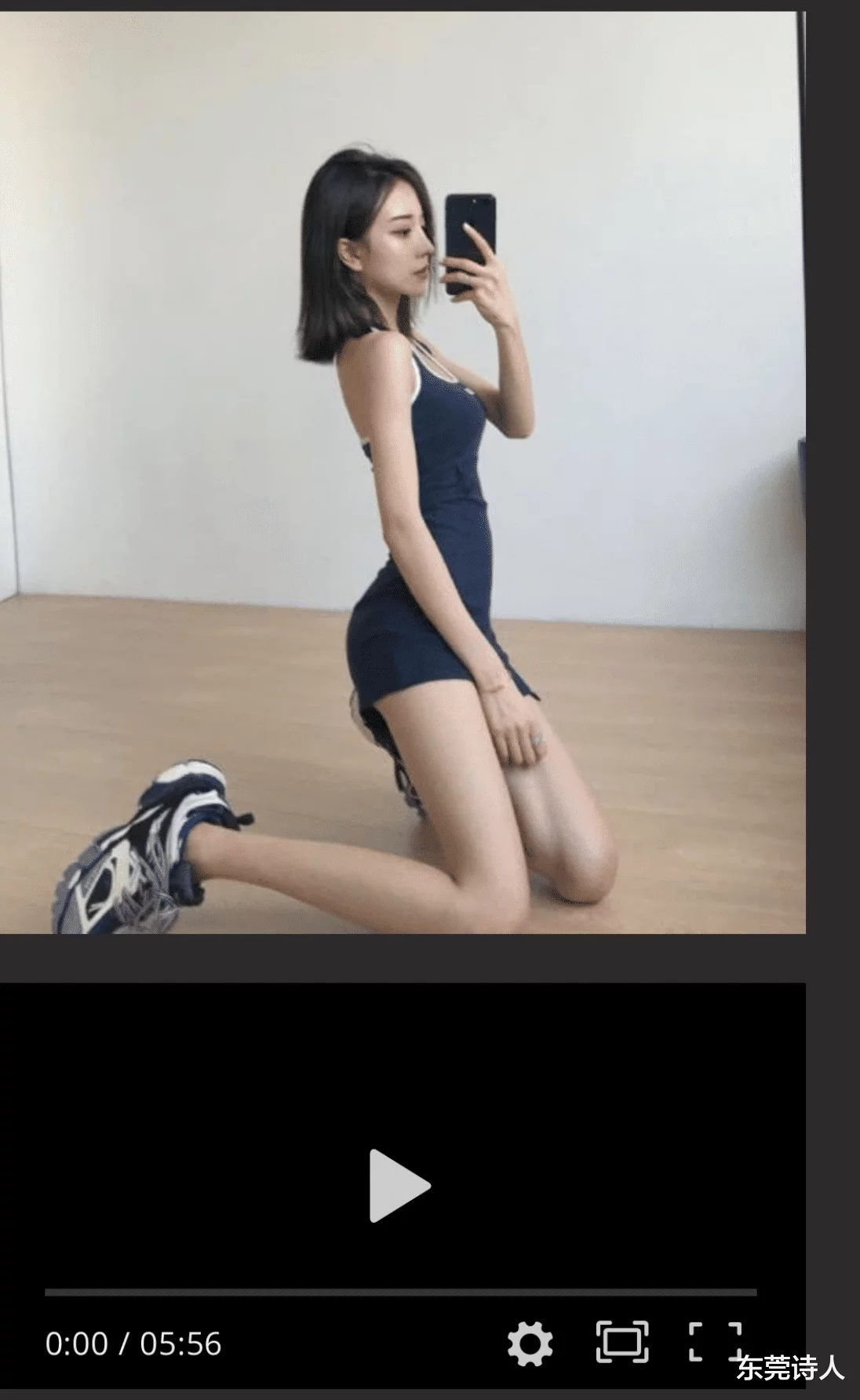Seek along the video progress bar
860x1400 pixels.
point(400,1292)
